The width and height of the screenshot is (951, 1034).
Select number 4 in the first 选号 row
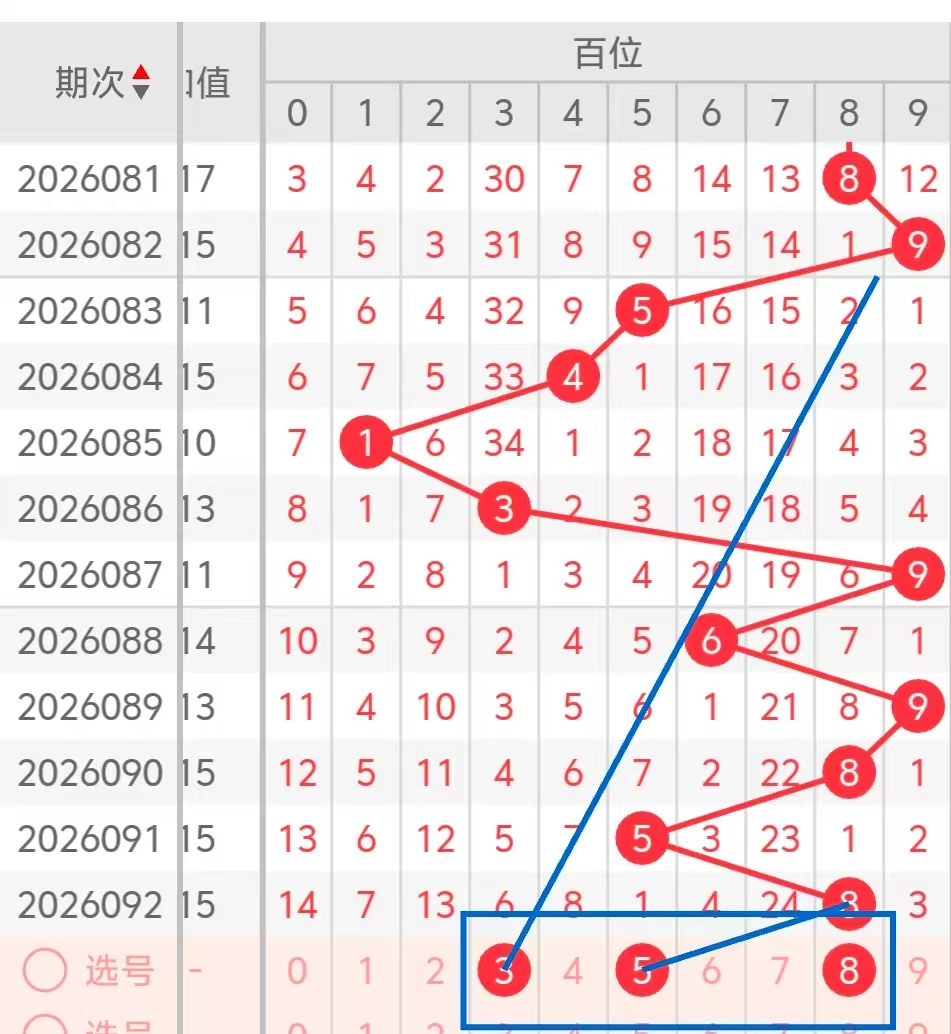coord(573,970)
